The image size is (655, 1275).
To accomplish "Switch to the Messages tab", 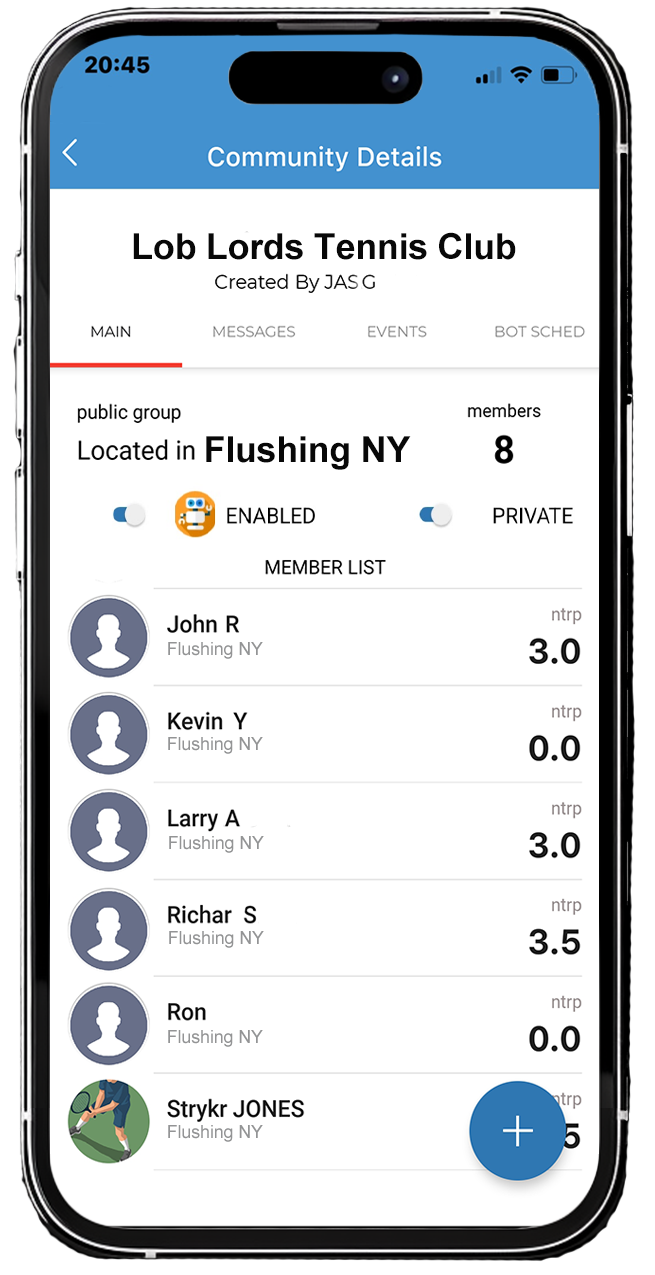I will 253,332.
